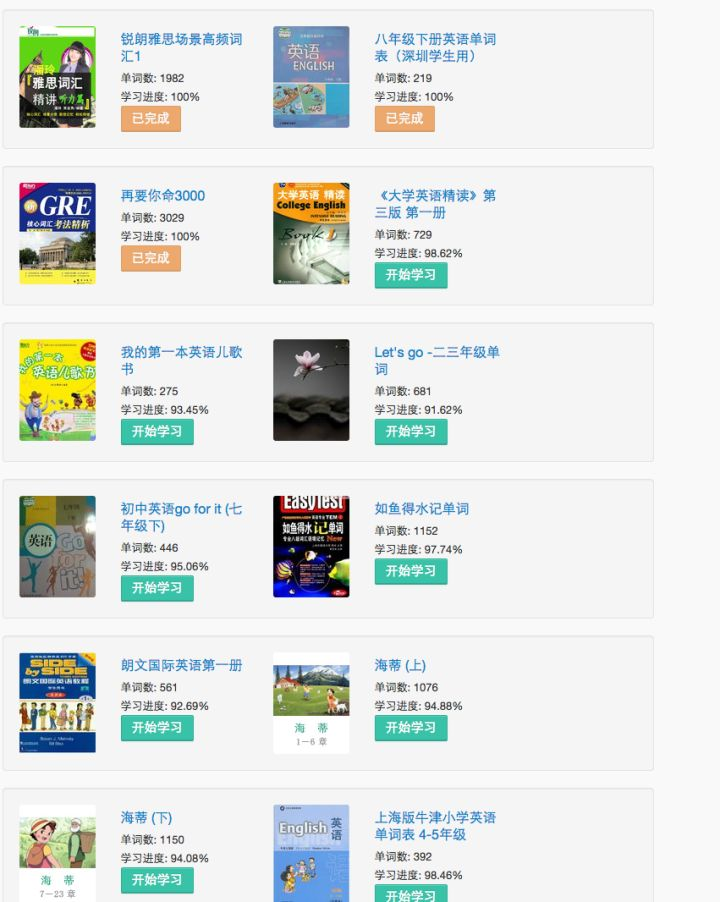Start learning 海蒂 (上)
This screenshot has height=902, width=720.
point(411,728)
